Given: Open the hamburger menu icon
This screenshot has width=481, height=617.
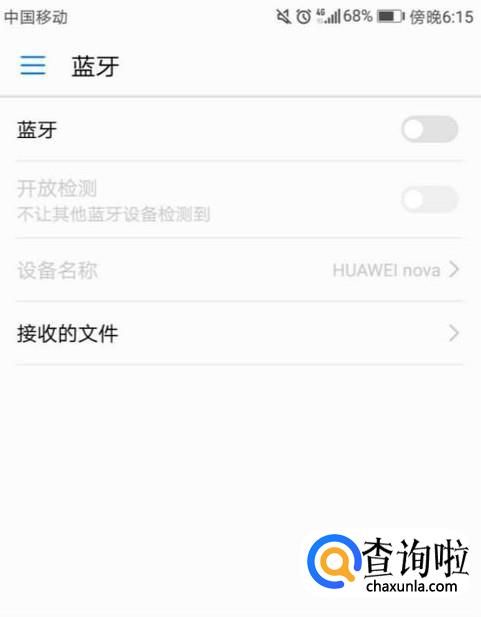Looking at the screenshot, I should (33, 65).
